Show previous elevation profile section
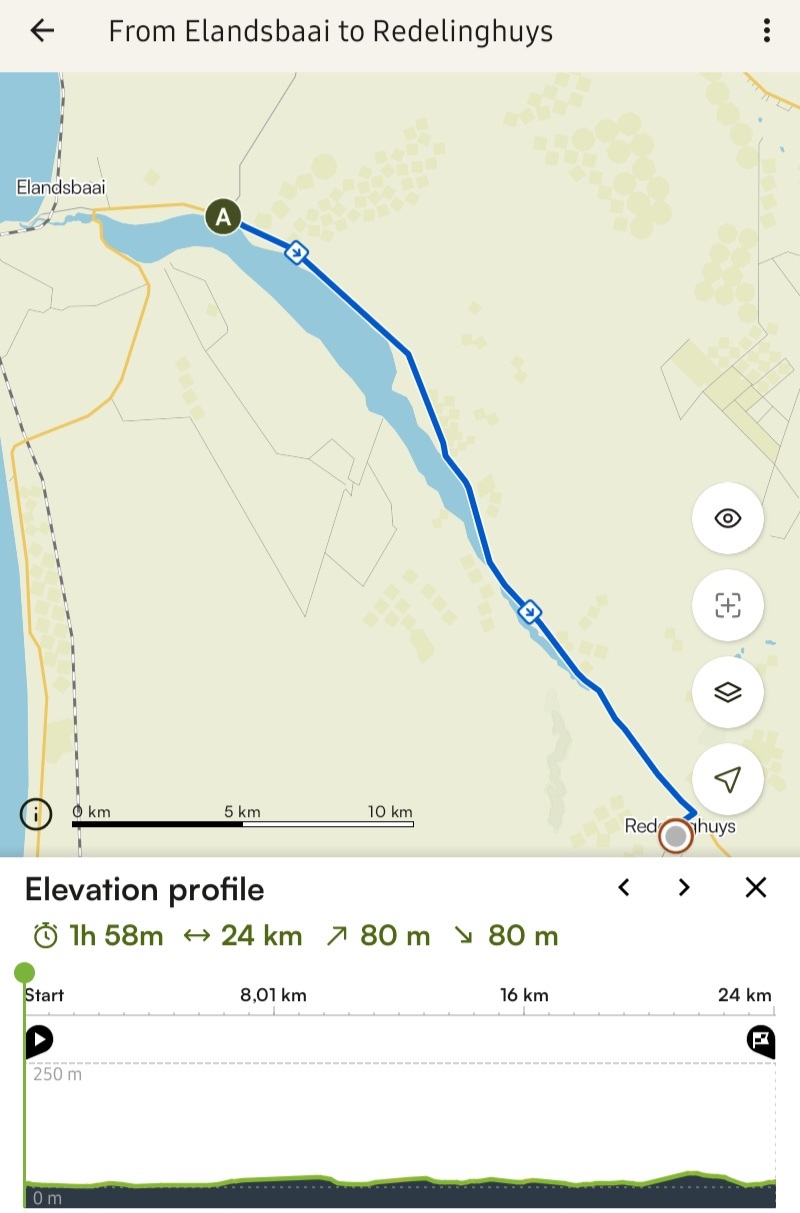 [x=624, y=887]
